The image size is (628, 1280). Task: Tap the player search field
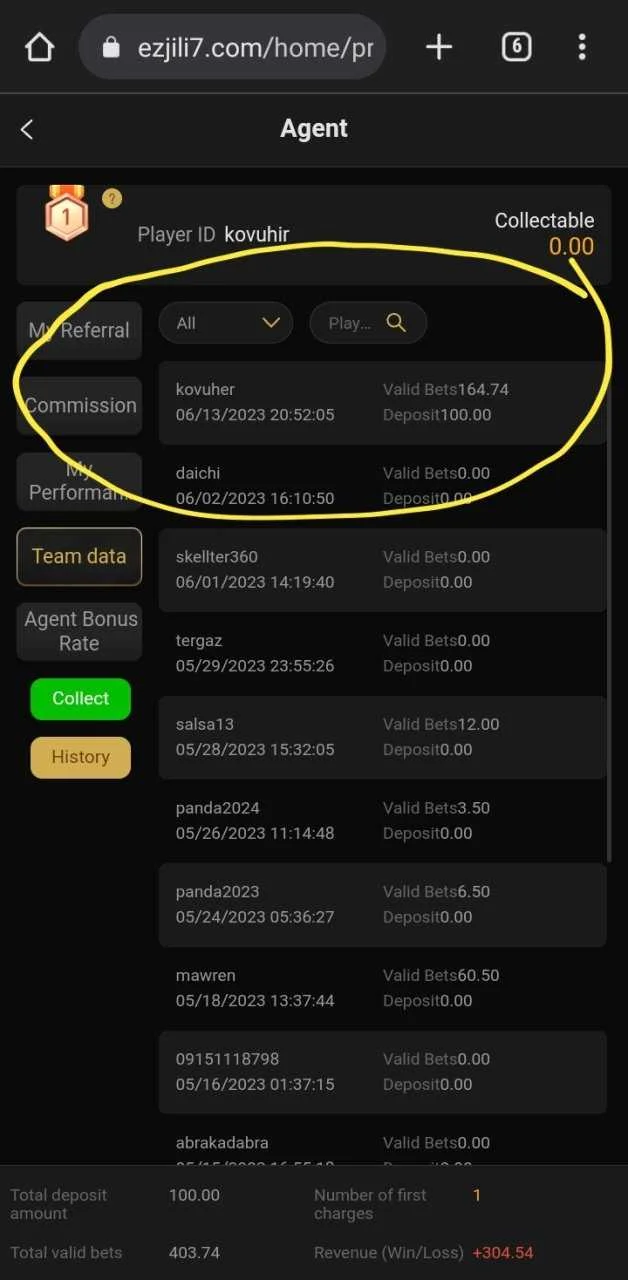coord(368,323)
